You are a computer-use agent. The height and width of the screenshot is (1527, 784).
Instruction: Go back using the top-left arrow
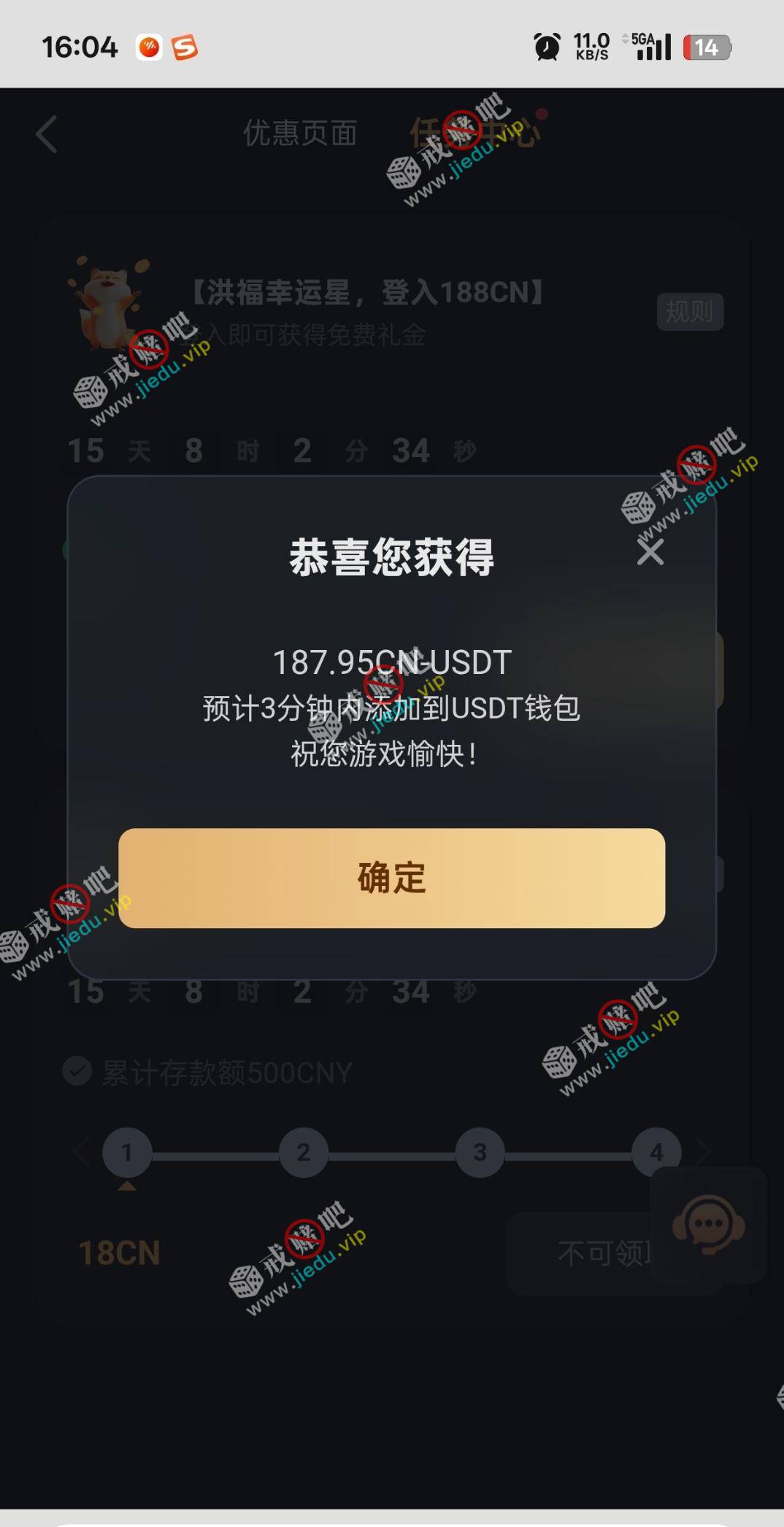[47, 134]
